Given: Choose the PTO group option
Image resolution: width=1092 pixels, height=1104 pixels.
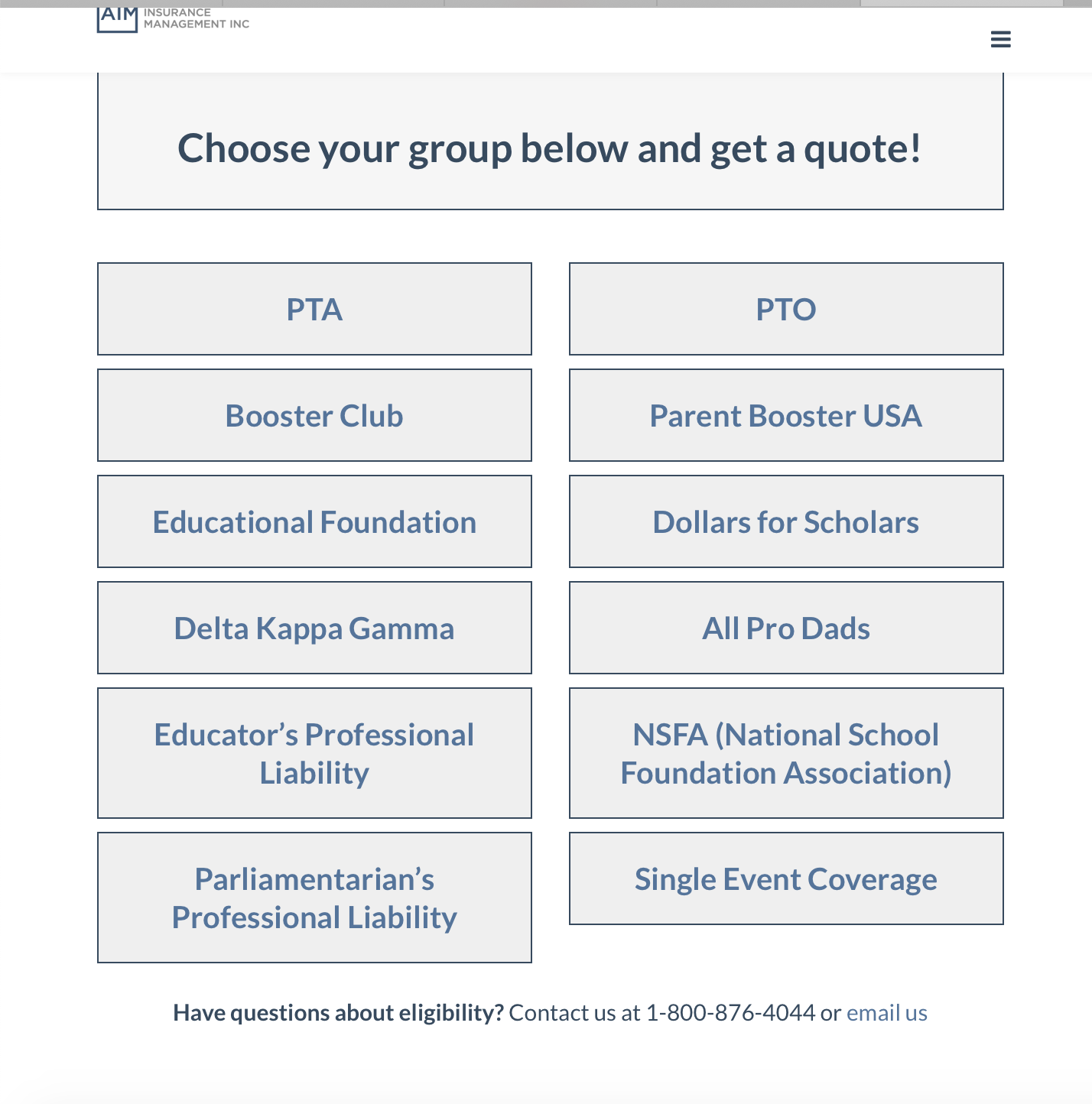Looking at the screenshot, I should (786, 309).
